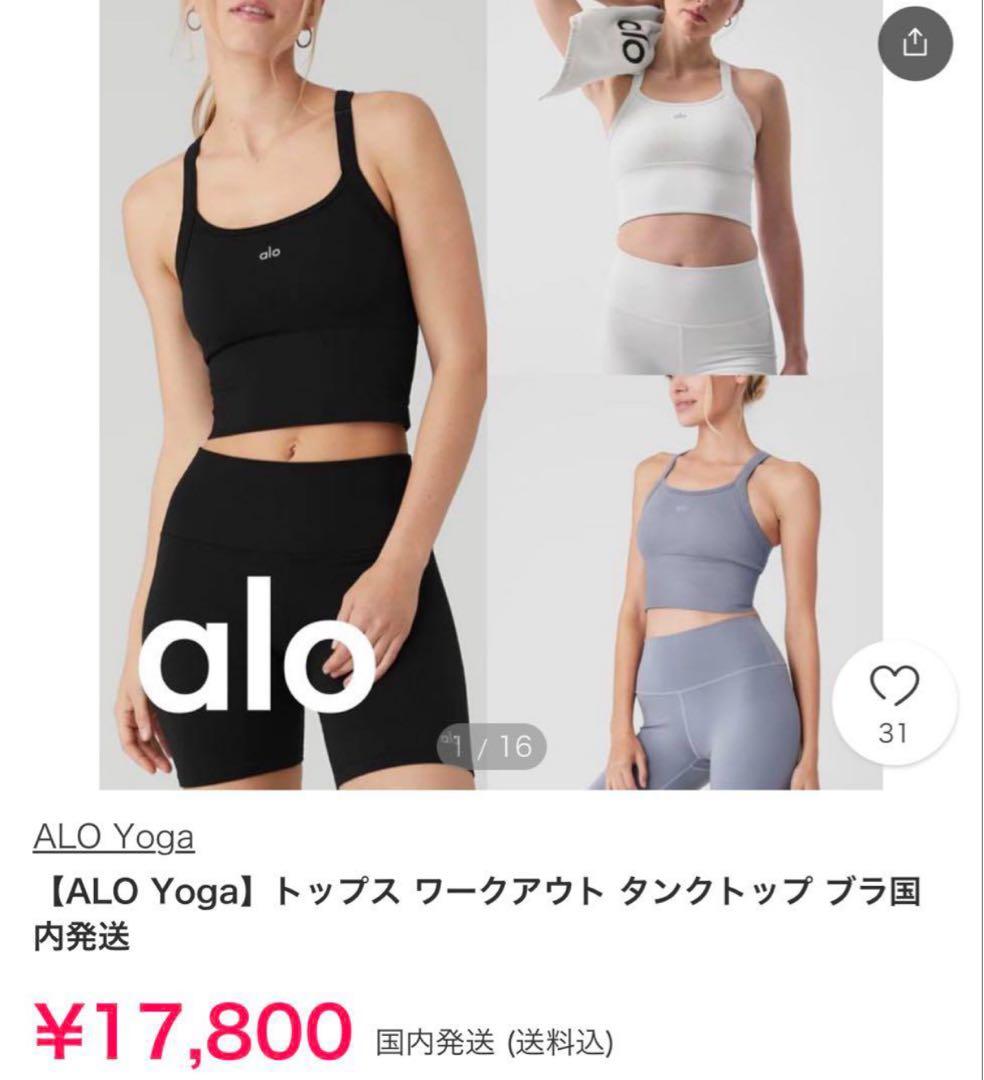The height and width of the screenshot is (1080, 984).
Task: Like this item with the heart button
Action: [x=893, y=687]
